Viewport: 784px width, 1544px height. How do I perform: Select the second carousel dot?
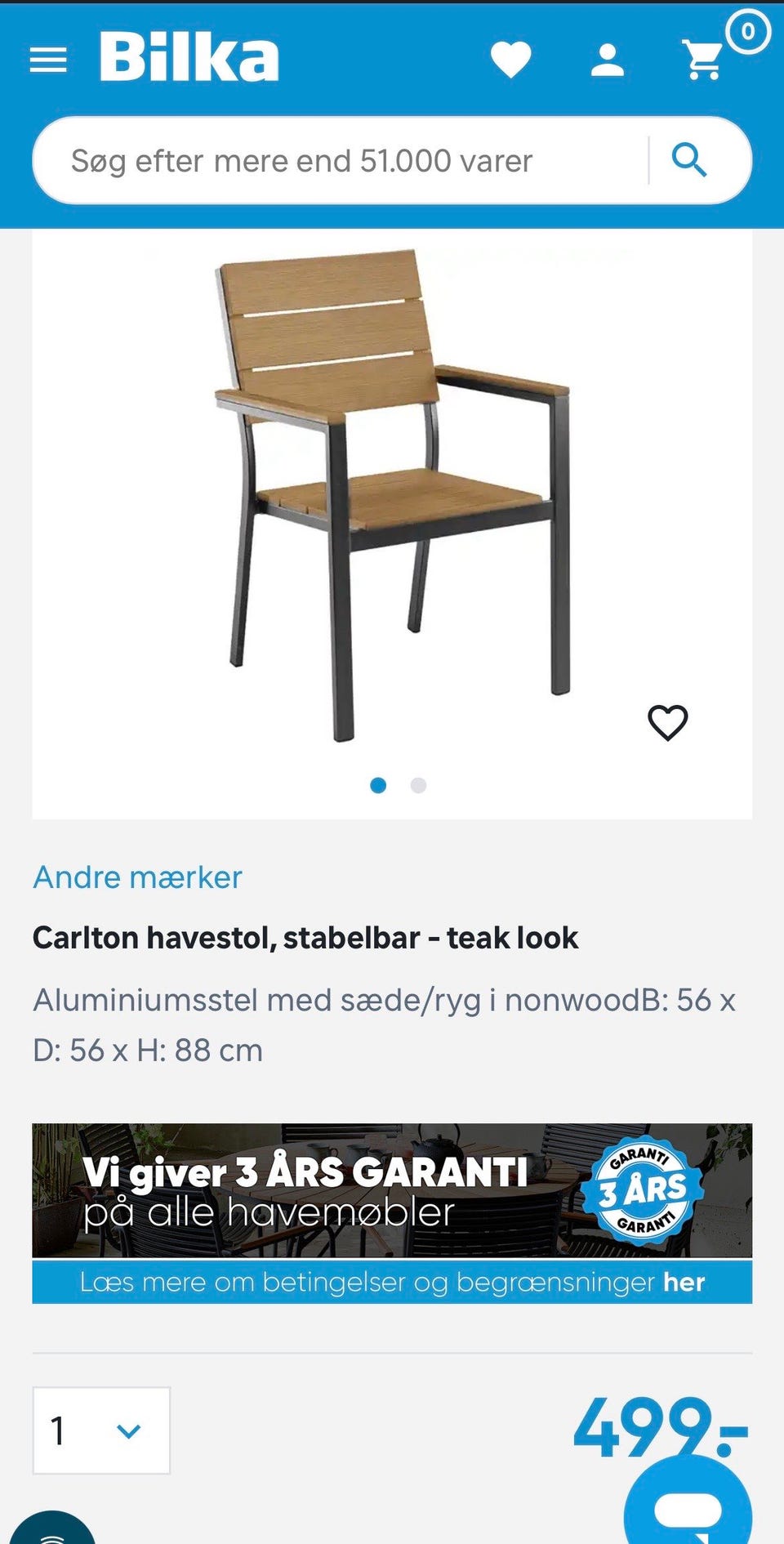418,785
